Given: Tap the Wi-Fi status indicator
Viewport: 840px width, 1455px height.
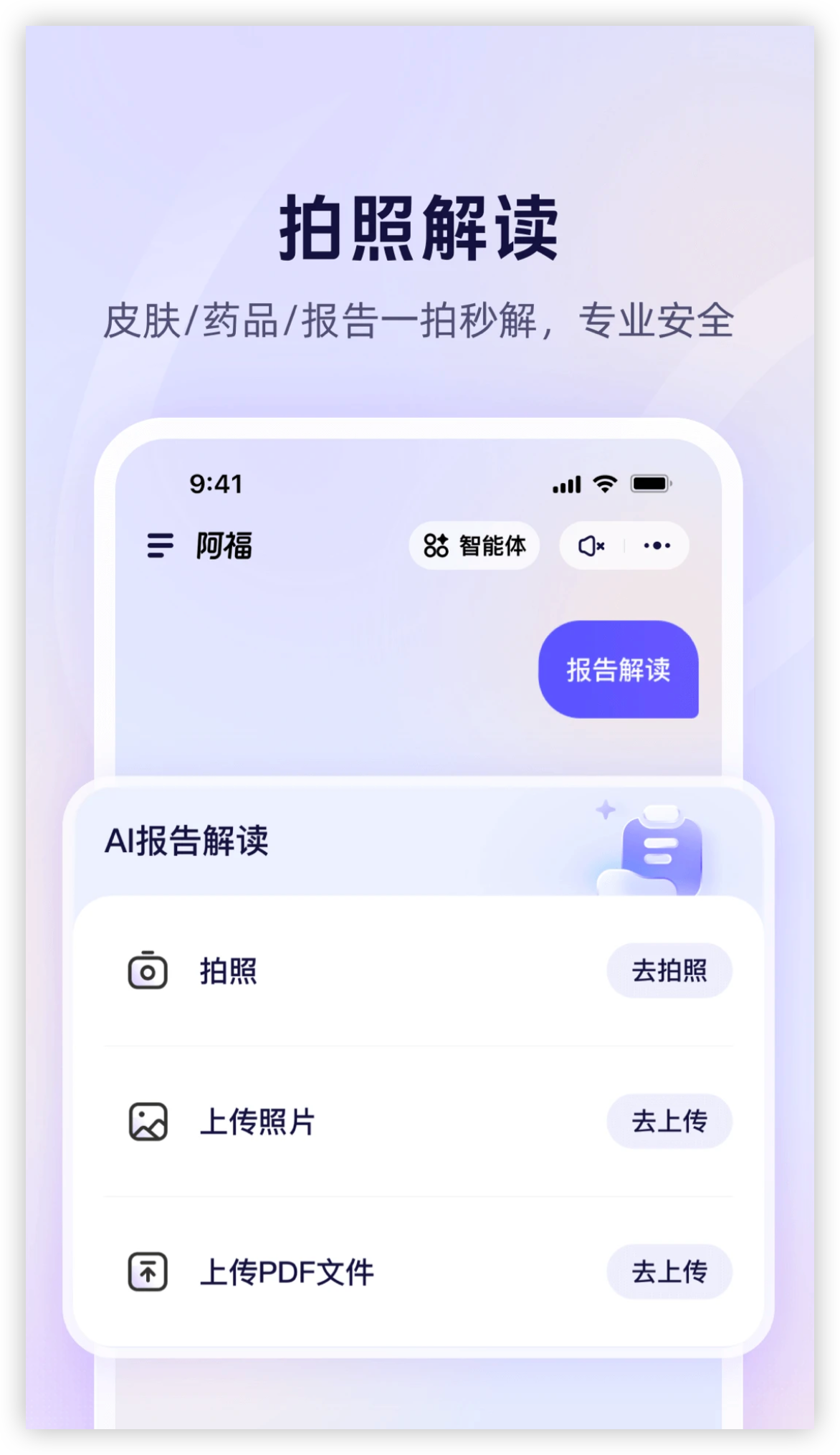Looking at the screenshot, I should pos(604,485).
